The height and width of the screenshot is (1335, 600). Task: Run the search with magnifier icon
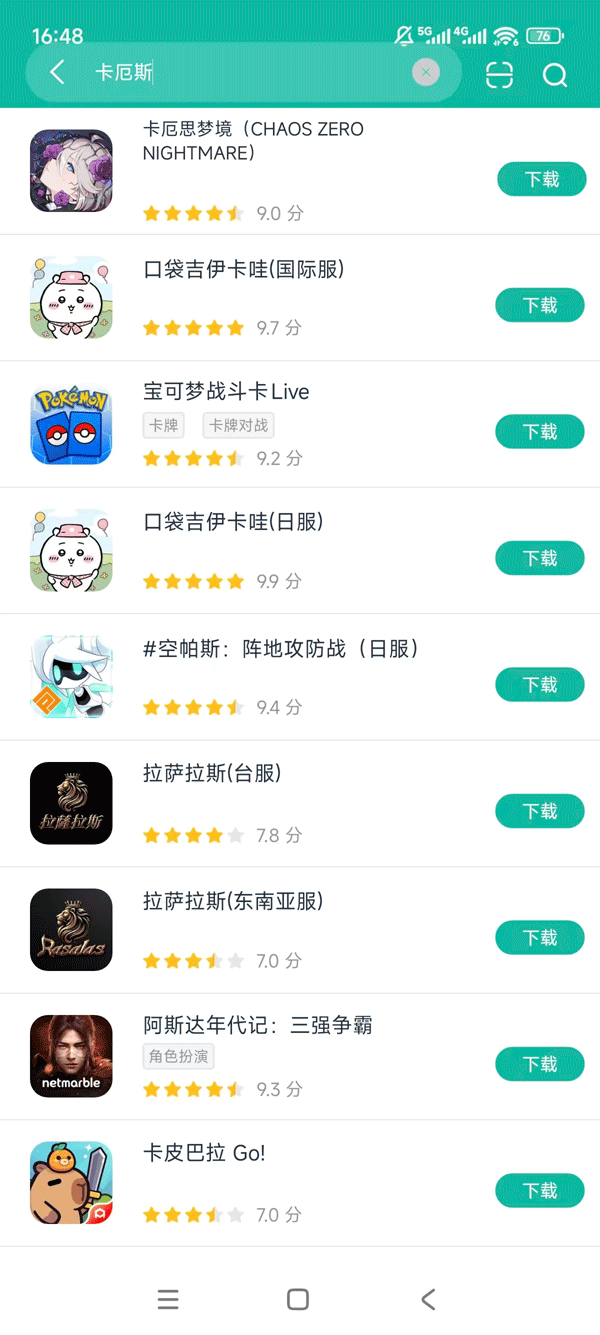(555, 75)
